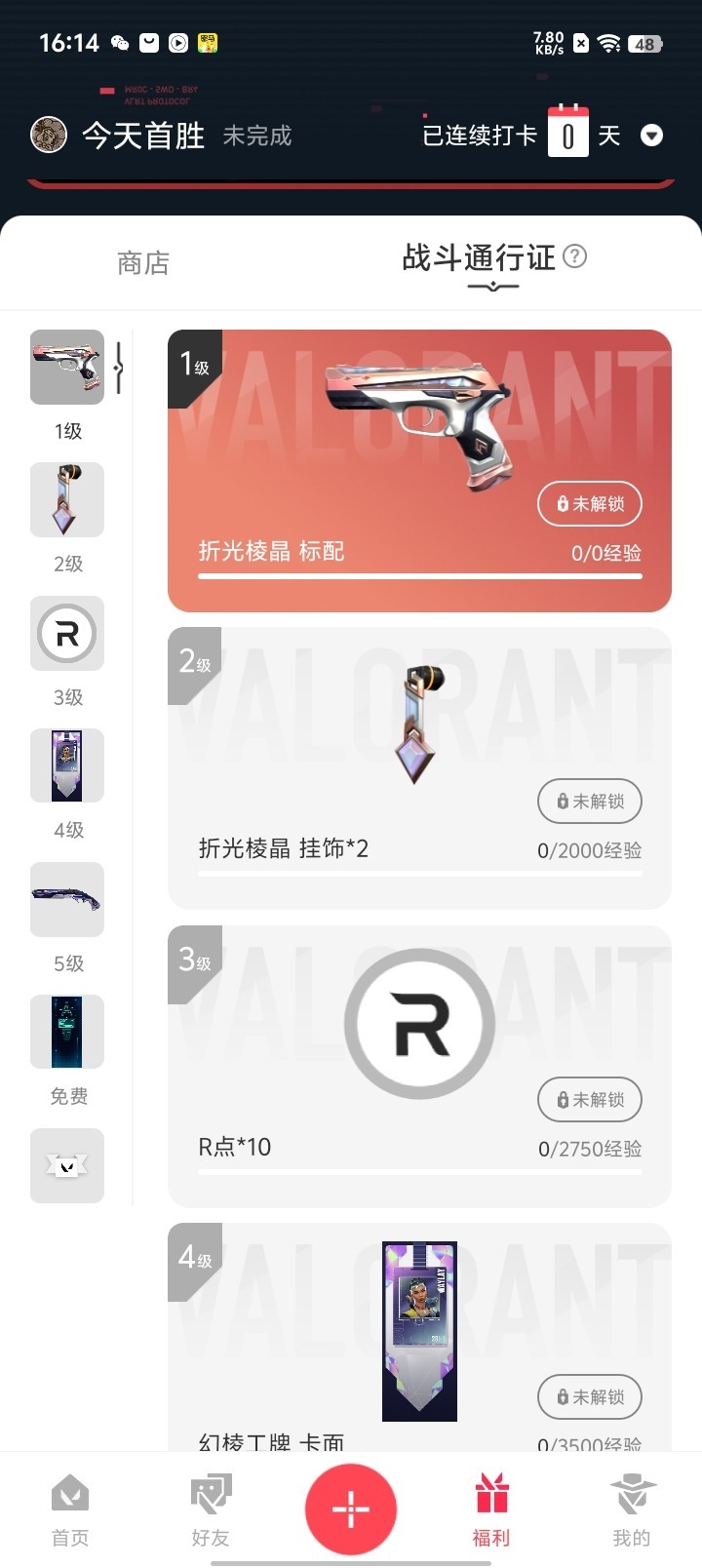702x1568 pixels.
Task: Select the 1级 pistol thumbnail in the sidebar
Action: coord(67,368)
